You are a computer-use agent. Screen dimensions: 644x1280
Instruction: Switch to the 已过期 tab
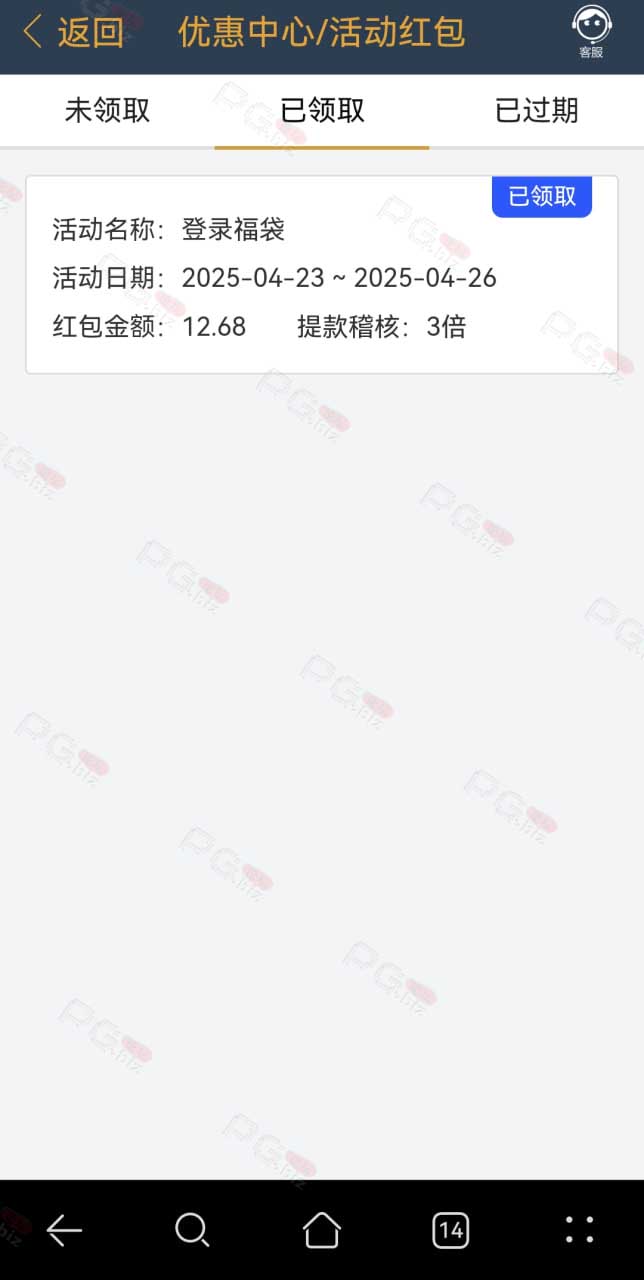[537, 110]
